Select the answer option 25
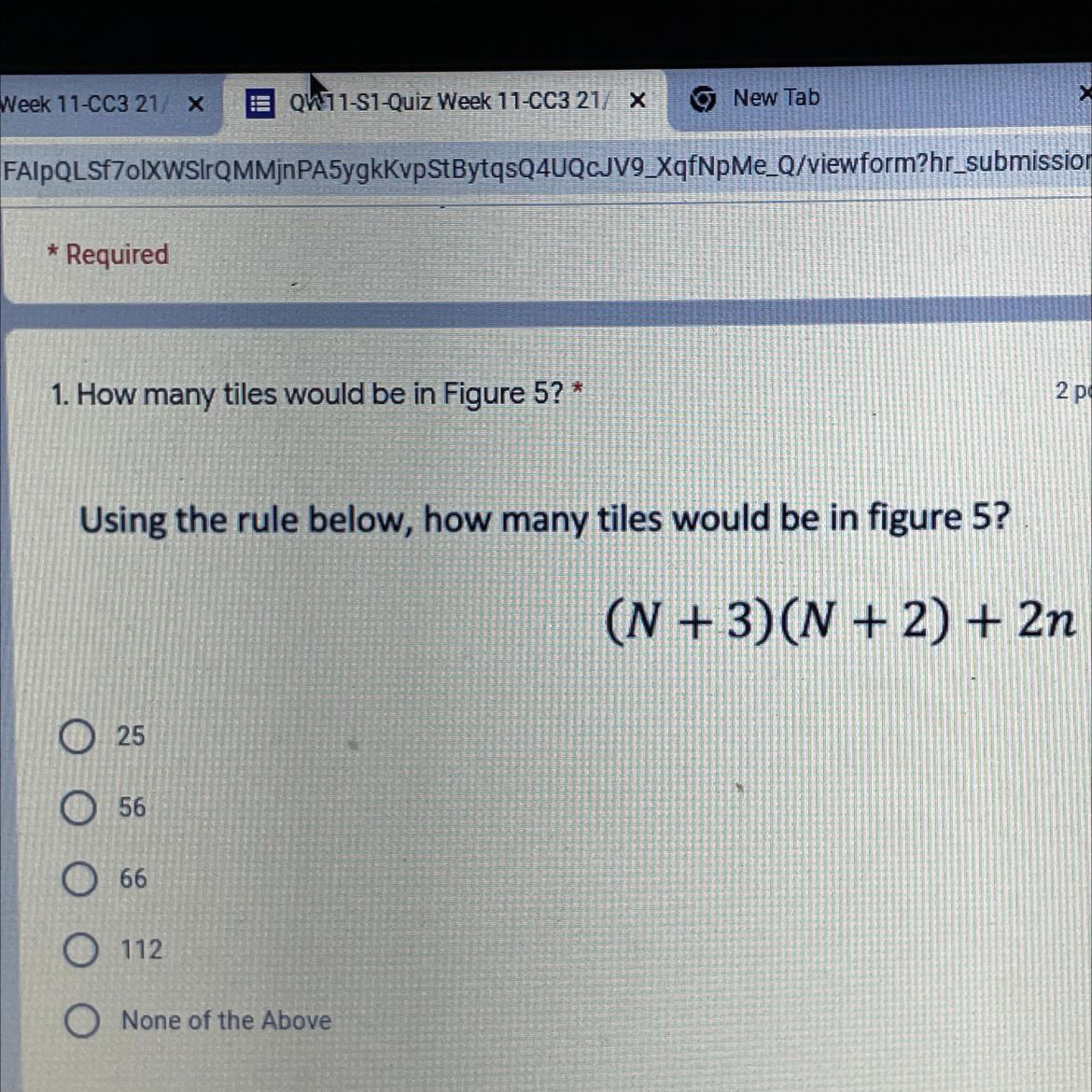The image size is (1092, 1092). pyautogui.click(x=77, y=736)
